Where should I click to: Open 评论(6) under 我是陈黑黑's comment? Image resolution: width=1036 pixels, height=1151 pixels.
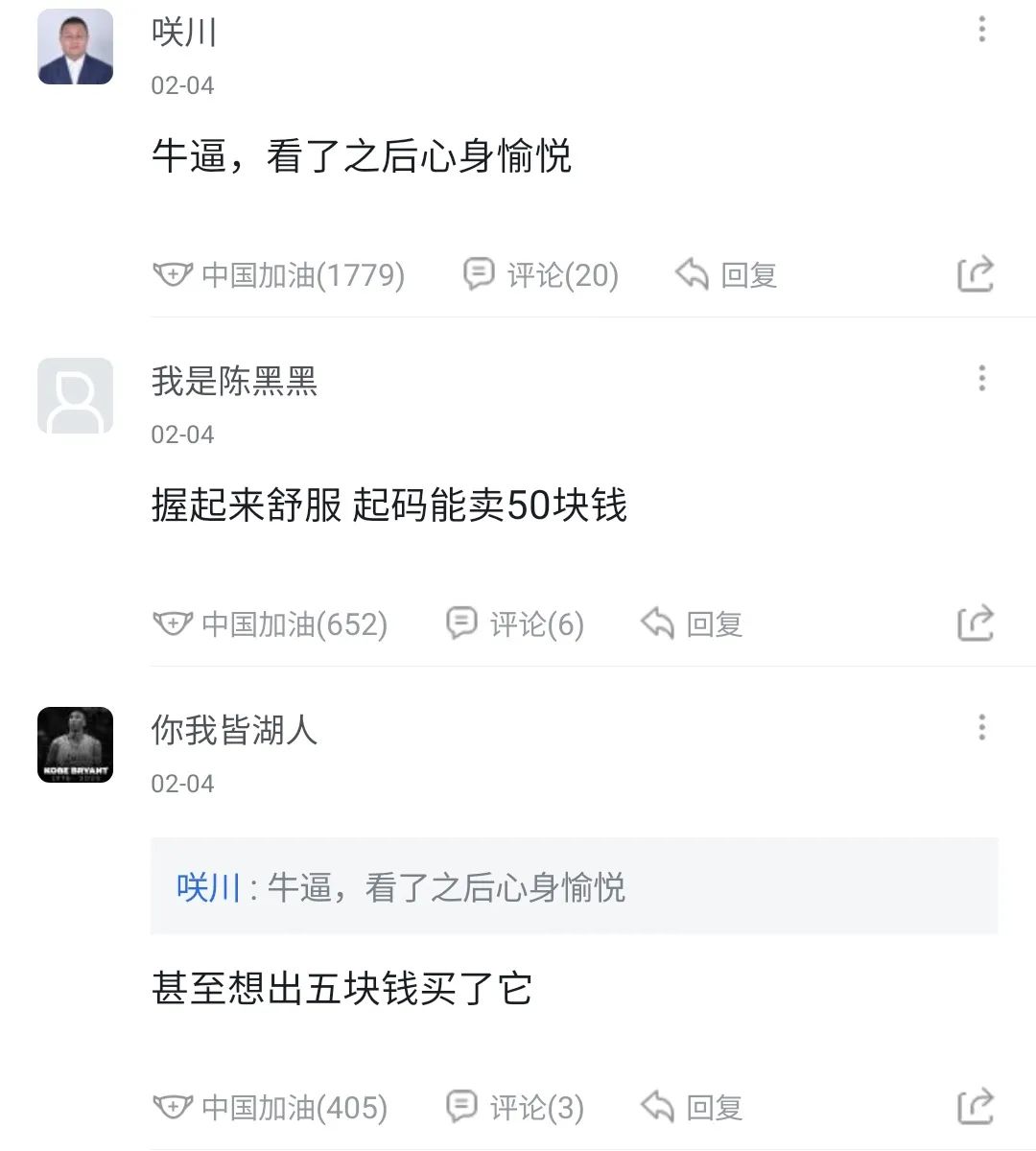point(515,624)
